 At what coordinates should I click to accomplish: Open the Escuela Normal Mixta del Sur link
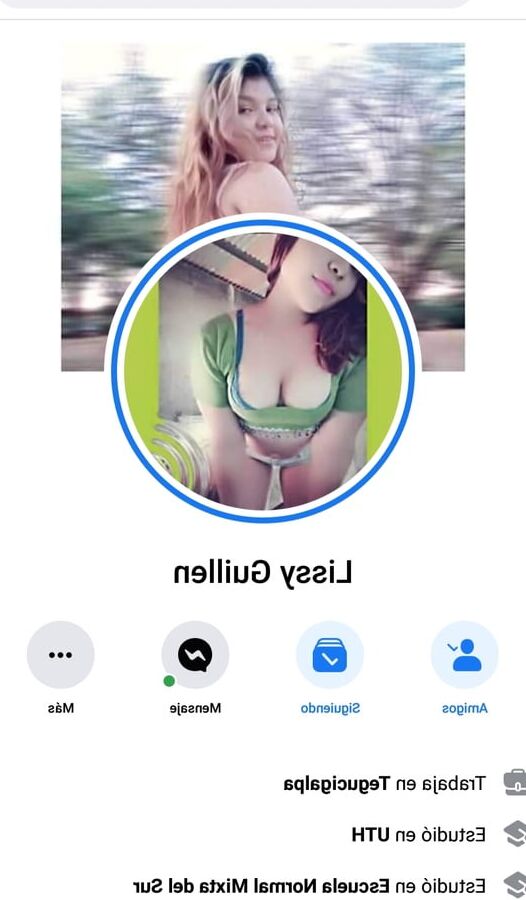(262, 885)
